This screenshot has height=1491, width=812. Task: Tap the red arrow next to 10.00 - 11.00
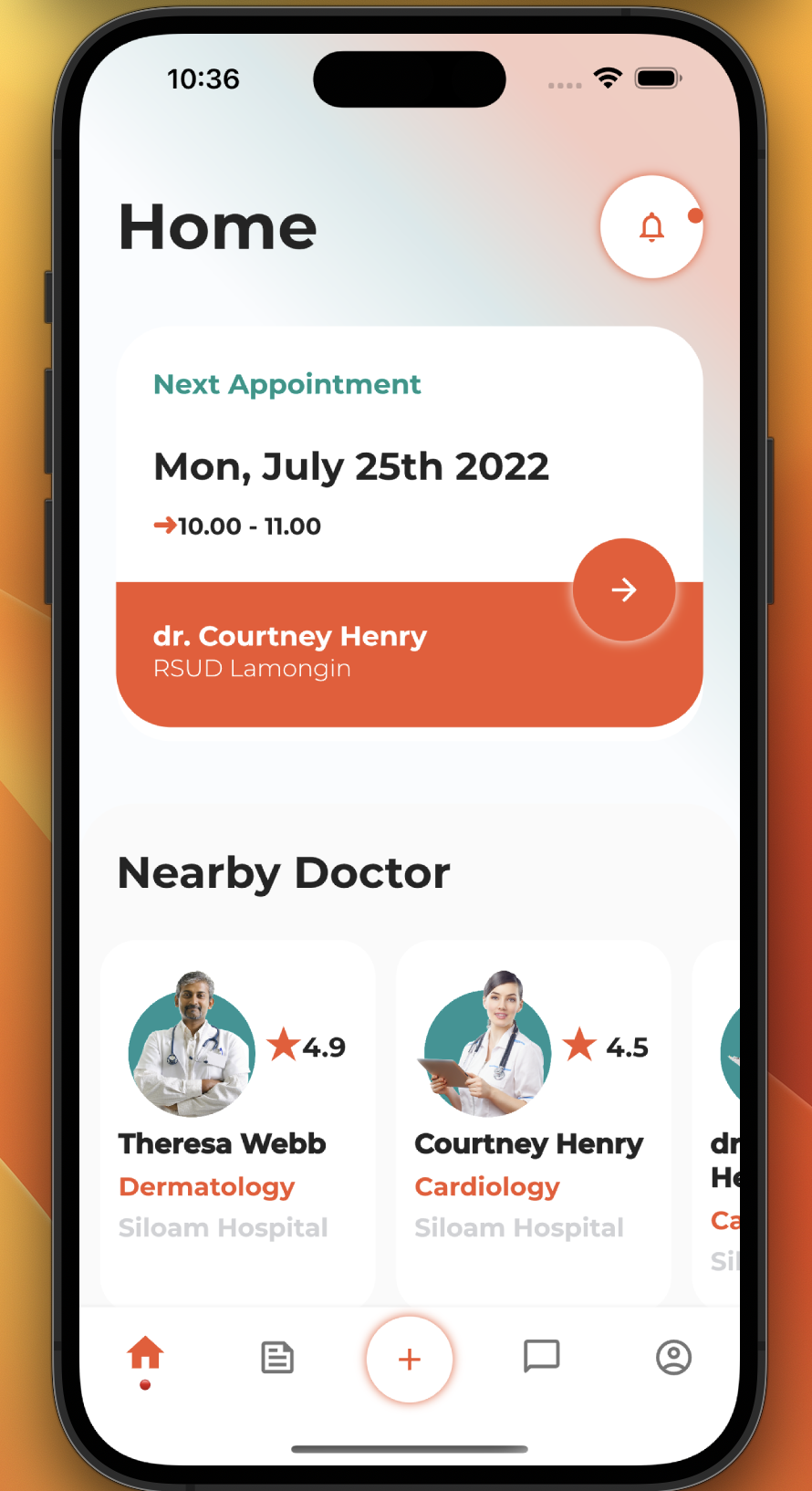[x=163, y=526]
